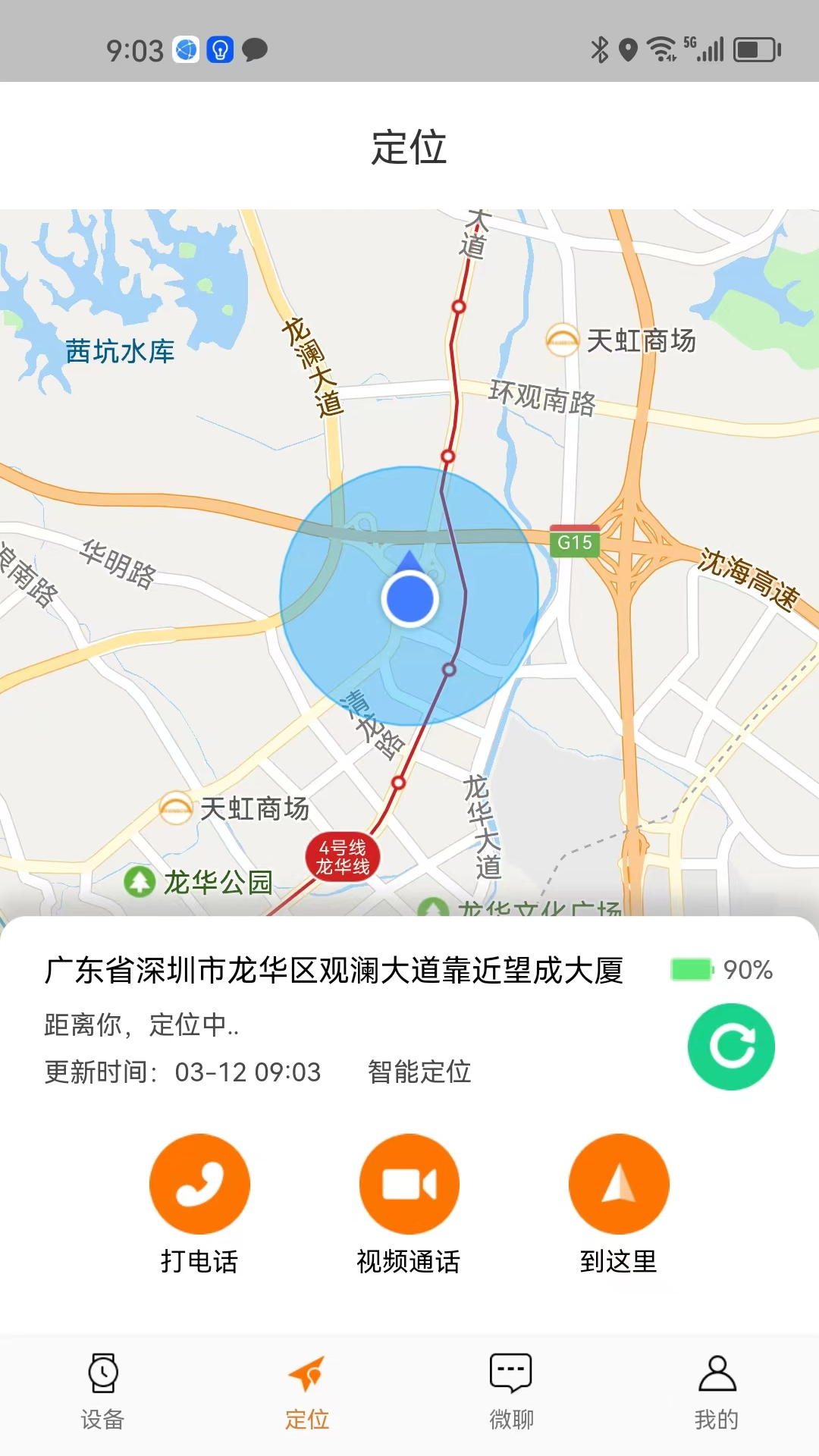Select the 定位 location tab icon
819x1456 pixels.
pos(307,1375)
